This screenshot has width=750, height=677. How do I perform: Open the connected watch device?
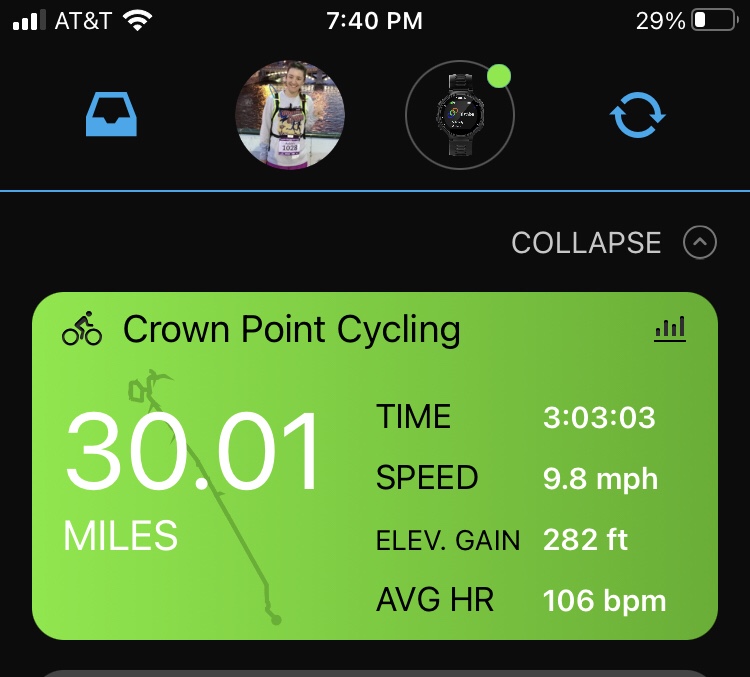[x=459, y=116]
